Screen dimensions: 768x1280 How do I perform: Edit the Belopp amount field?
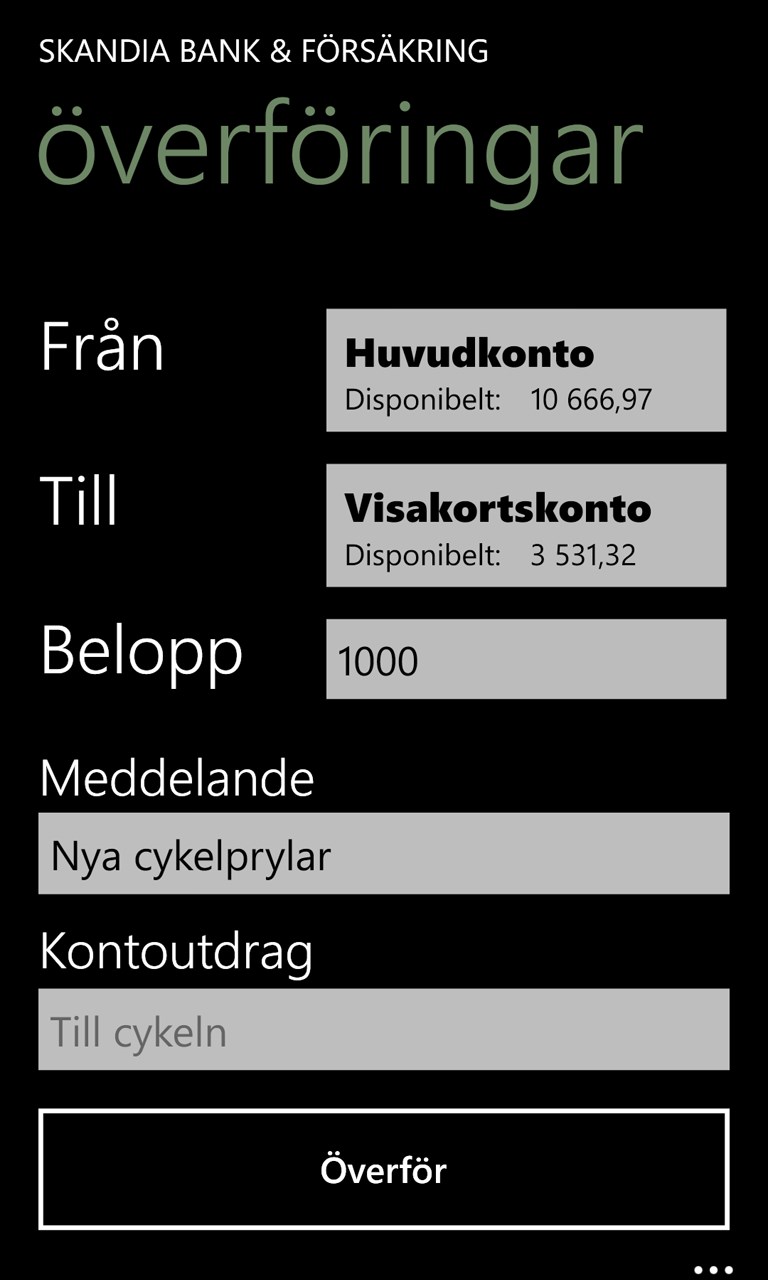tap(526, 660)
